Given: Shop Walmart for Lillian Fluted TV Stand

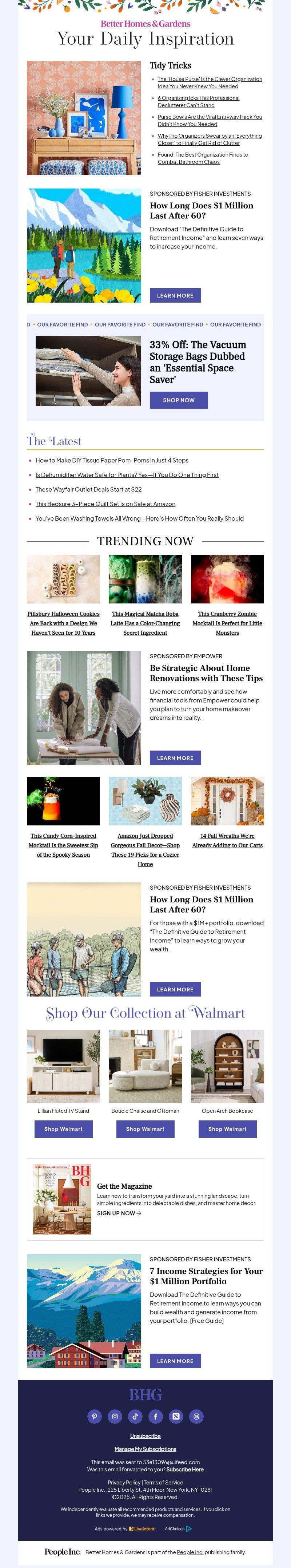Looking at the screenshot, I should 63,1128.
